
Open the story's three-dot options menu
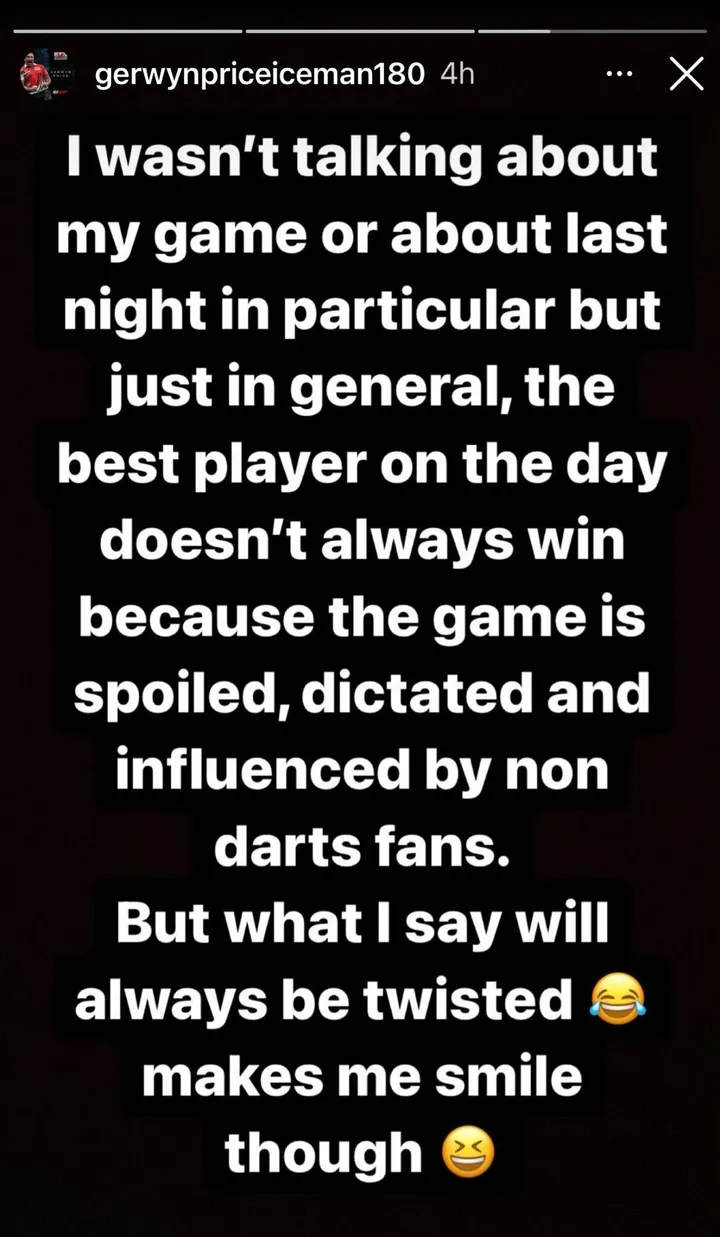(621, 74)
